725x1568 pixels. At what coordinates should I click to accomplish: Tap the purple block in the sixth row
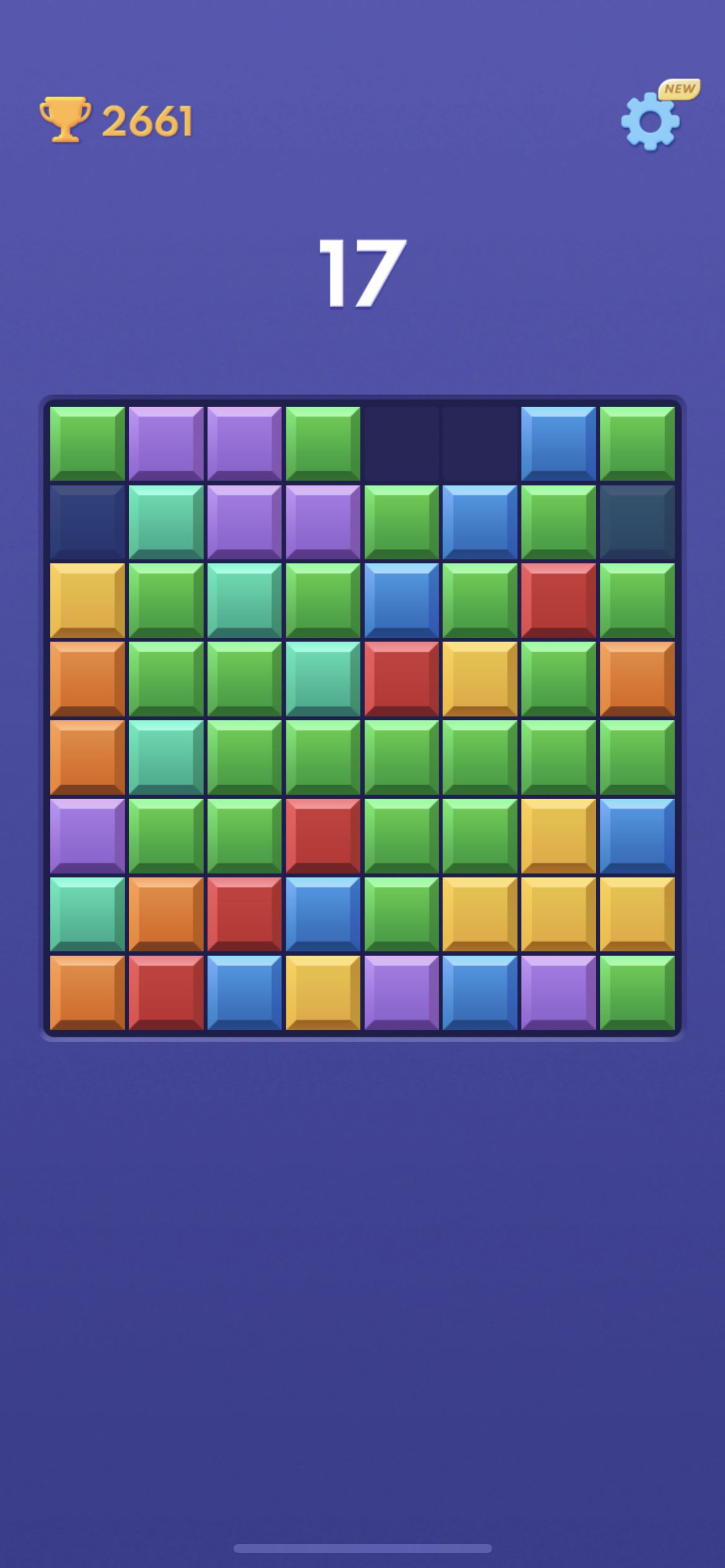(87, 835)
